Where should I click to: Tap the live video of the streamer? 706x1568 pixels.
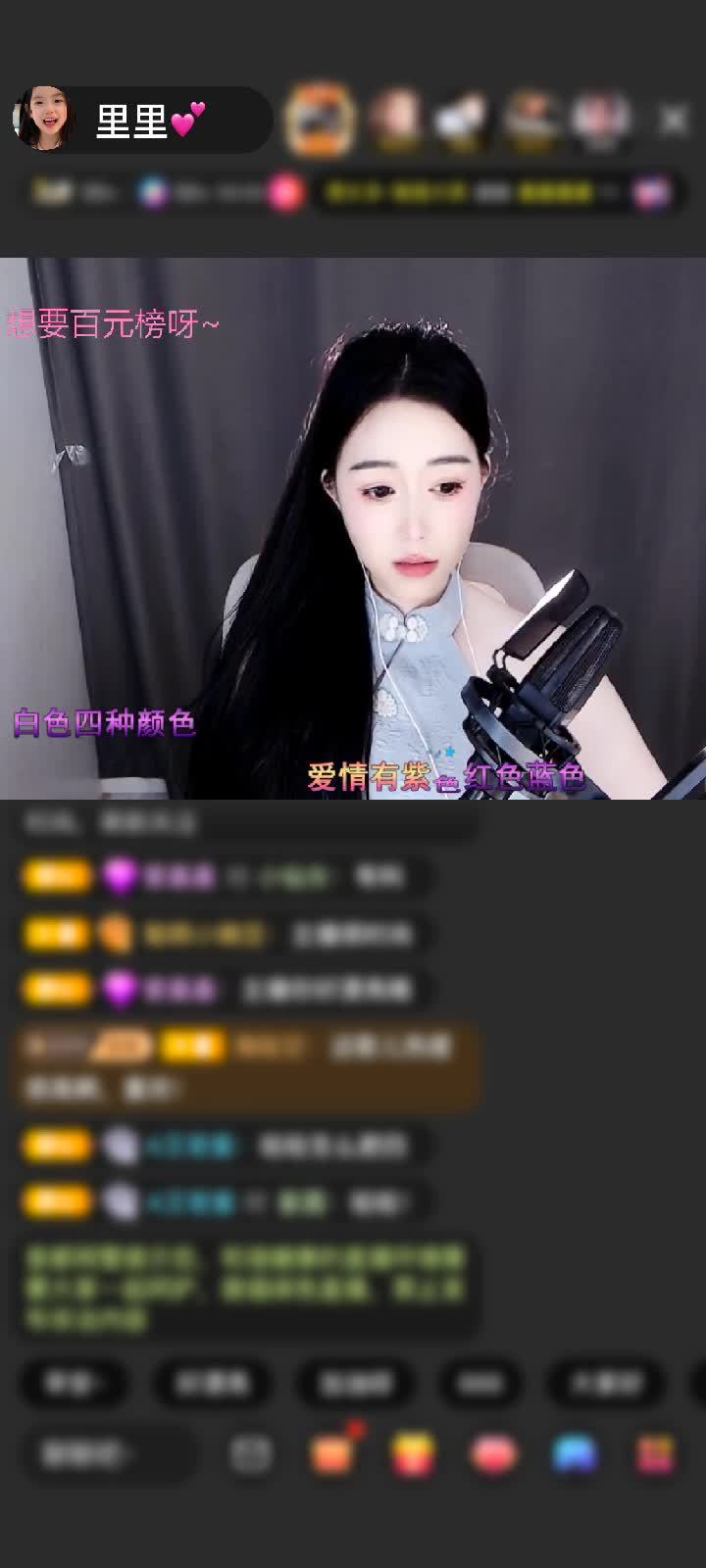pyautogui.click(x=353, y=529)
